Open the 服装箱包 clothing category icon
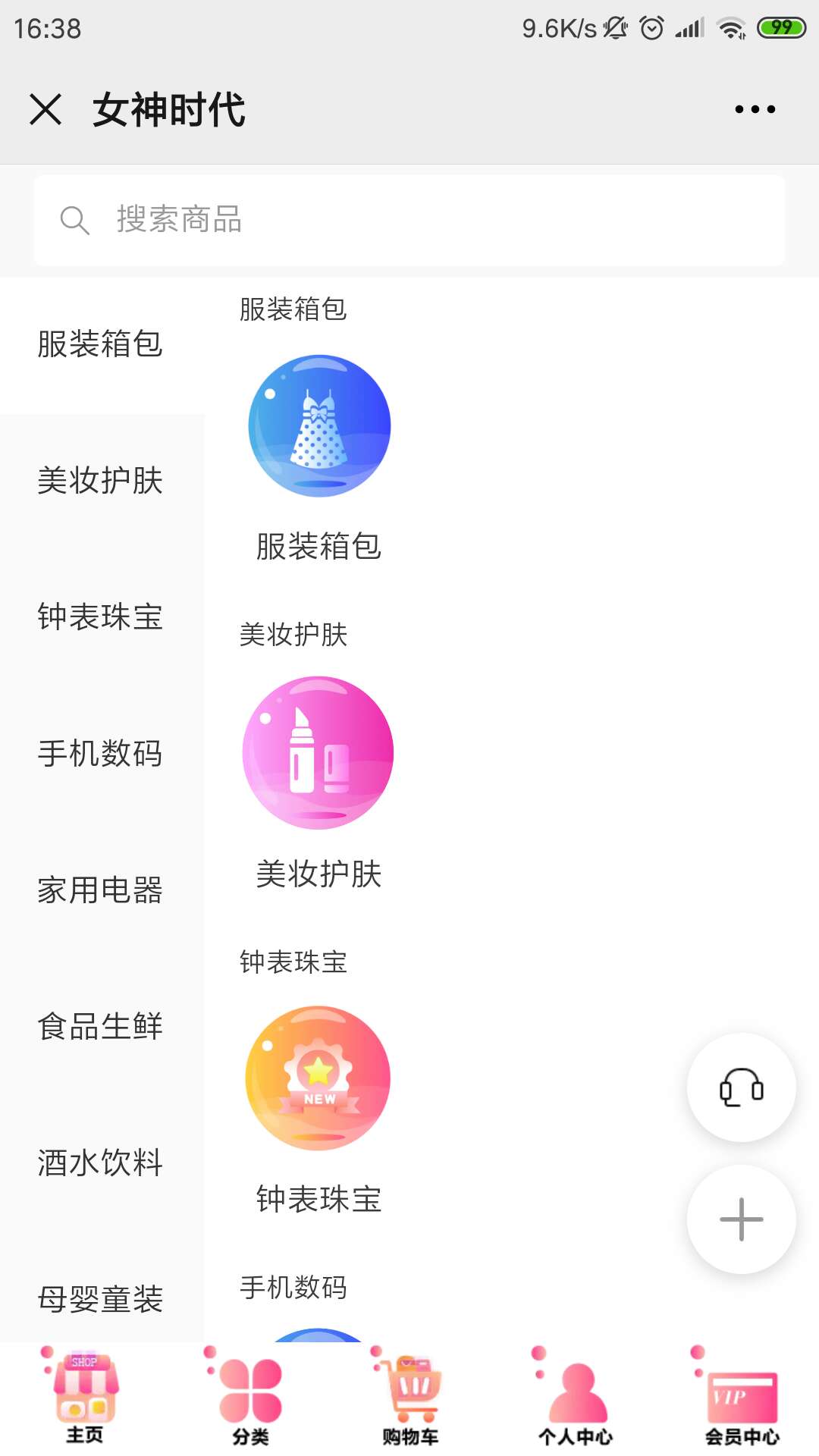 click(318, 425)
